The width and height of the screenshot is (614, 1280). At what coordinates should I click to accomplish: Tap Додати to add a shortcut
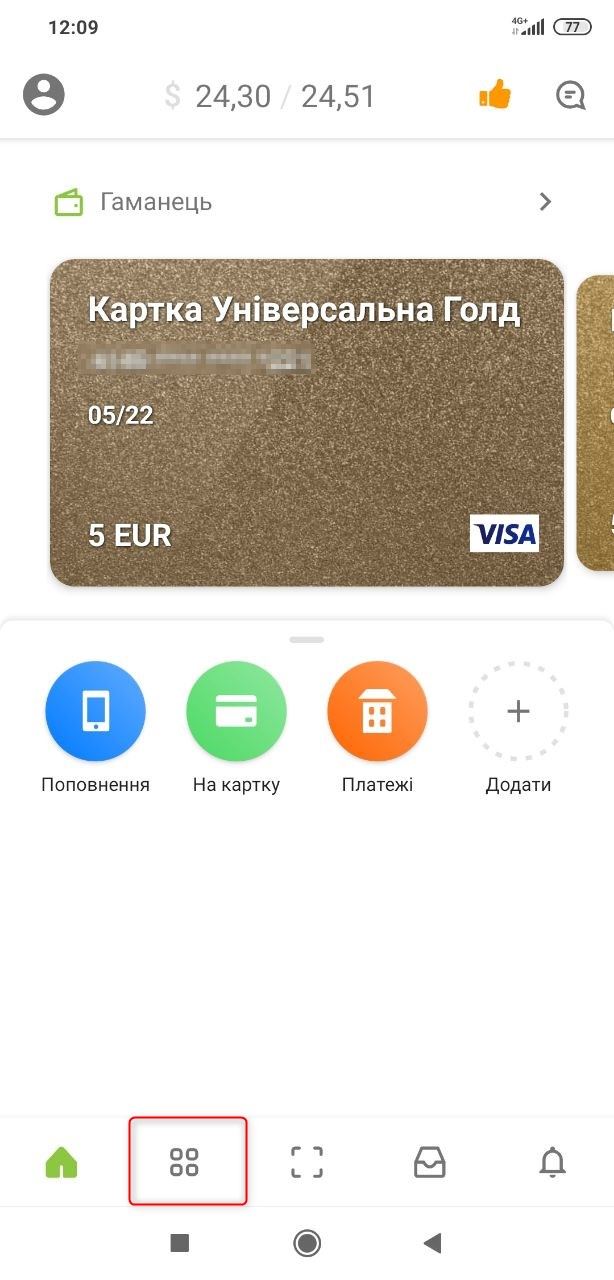[x=518, y=712]
